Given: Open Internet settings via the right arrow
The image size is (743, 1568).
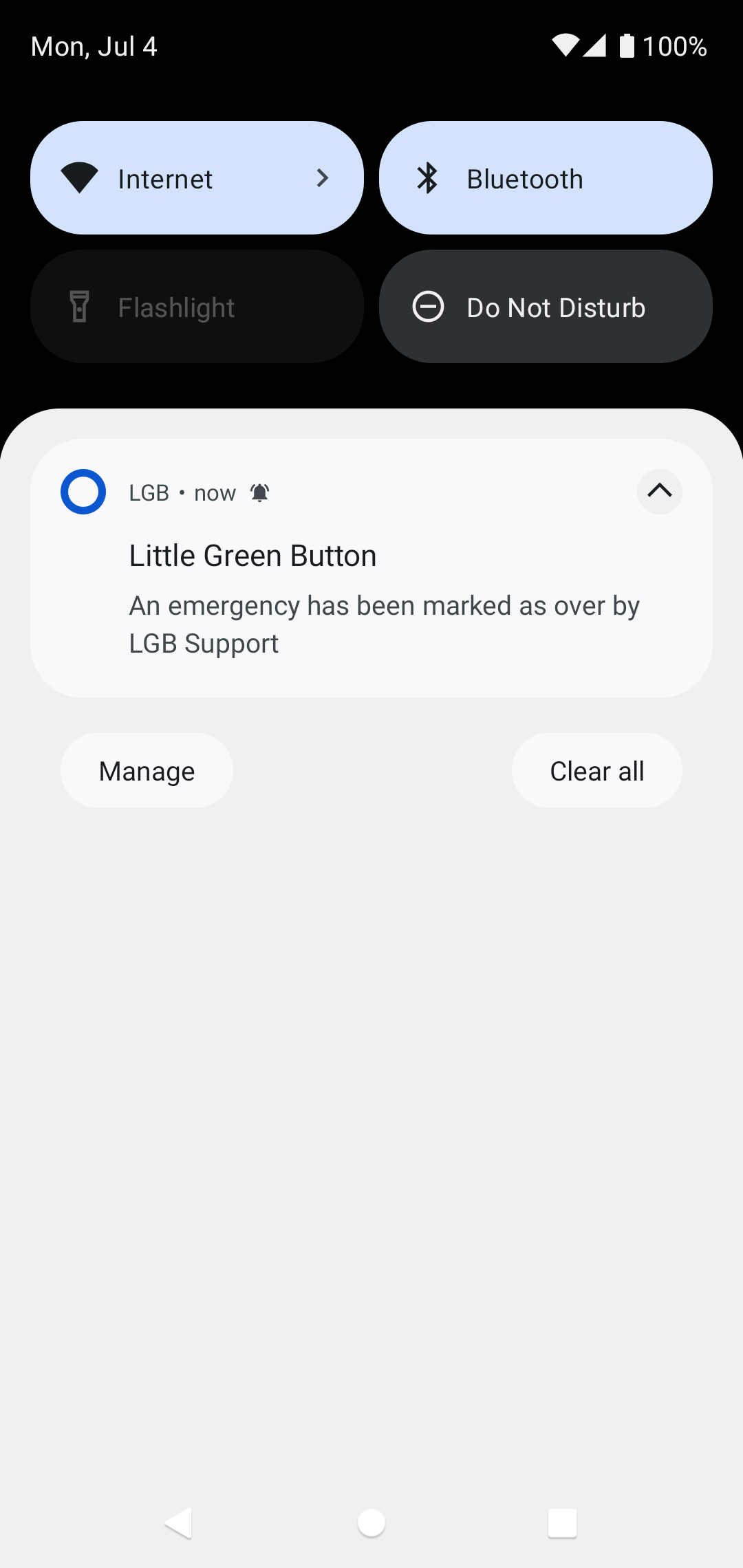Looking at the screenshot, I should pos(322,177).
